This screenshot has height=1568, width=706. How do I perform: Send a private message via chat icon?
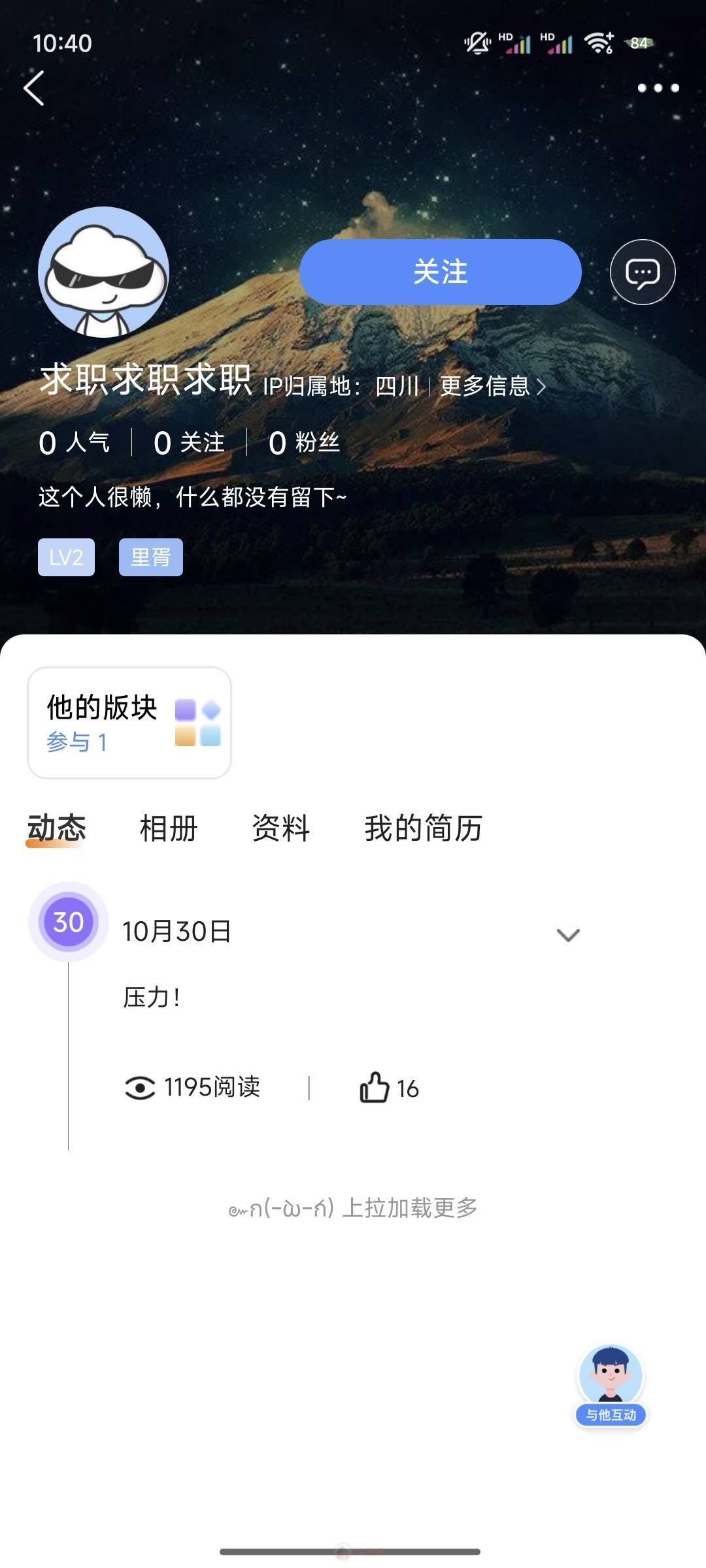[643, 272]
